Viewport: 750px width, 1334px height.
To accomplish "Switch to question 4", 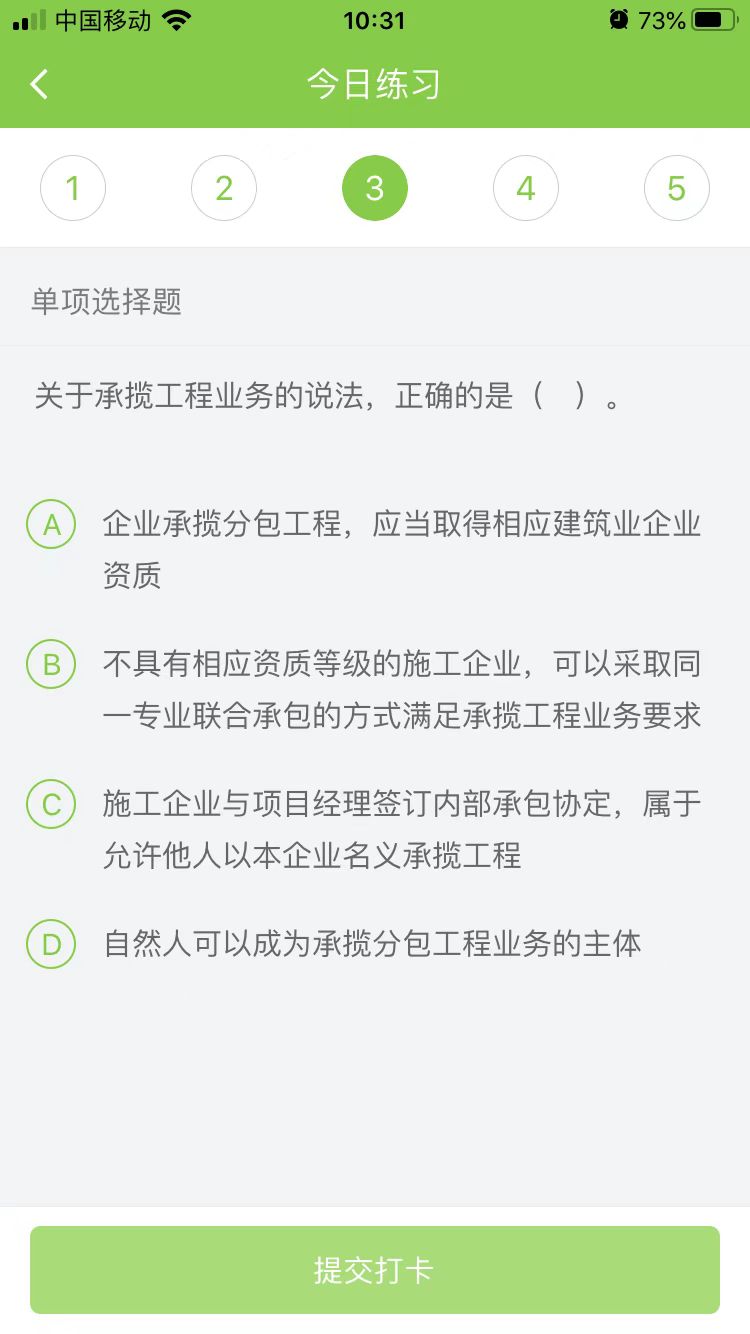I will [x=526, y=188].
